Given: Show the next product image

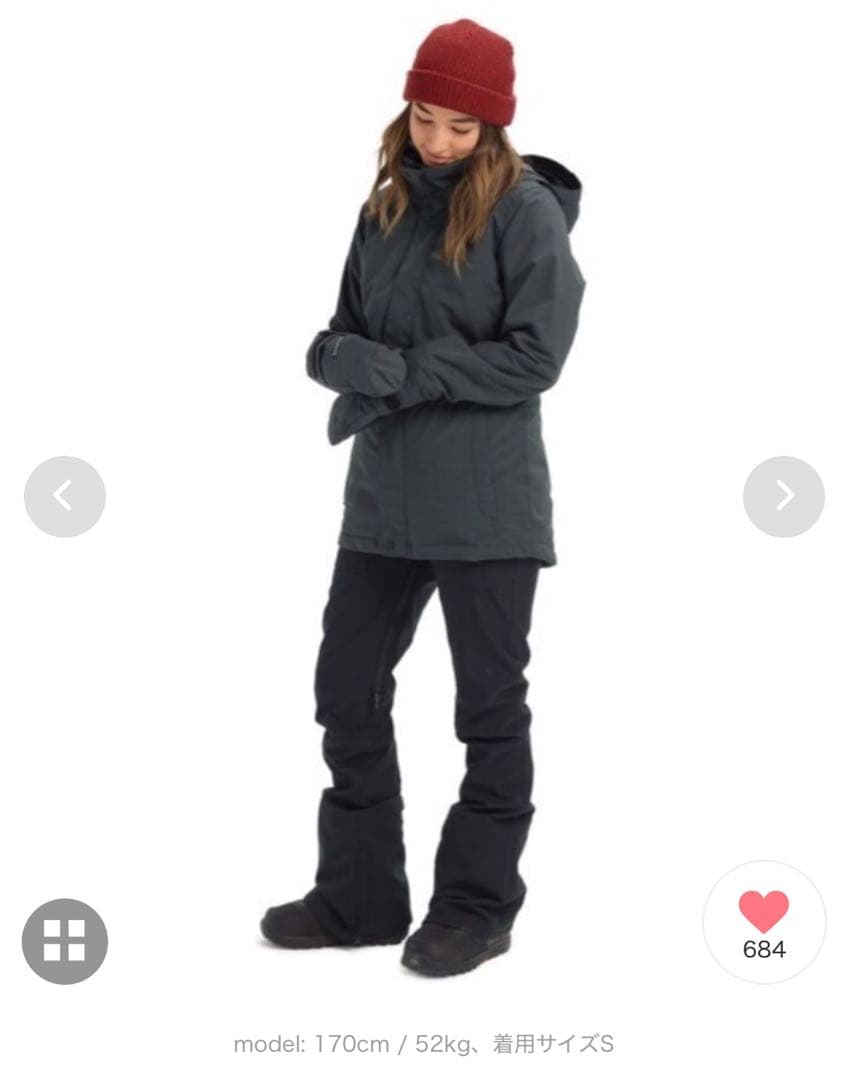Looking at the screenshot, I should click(x=783, y=496).
